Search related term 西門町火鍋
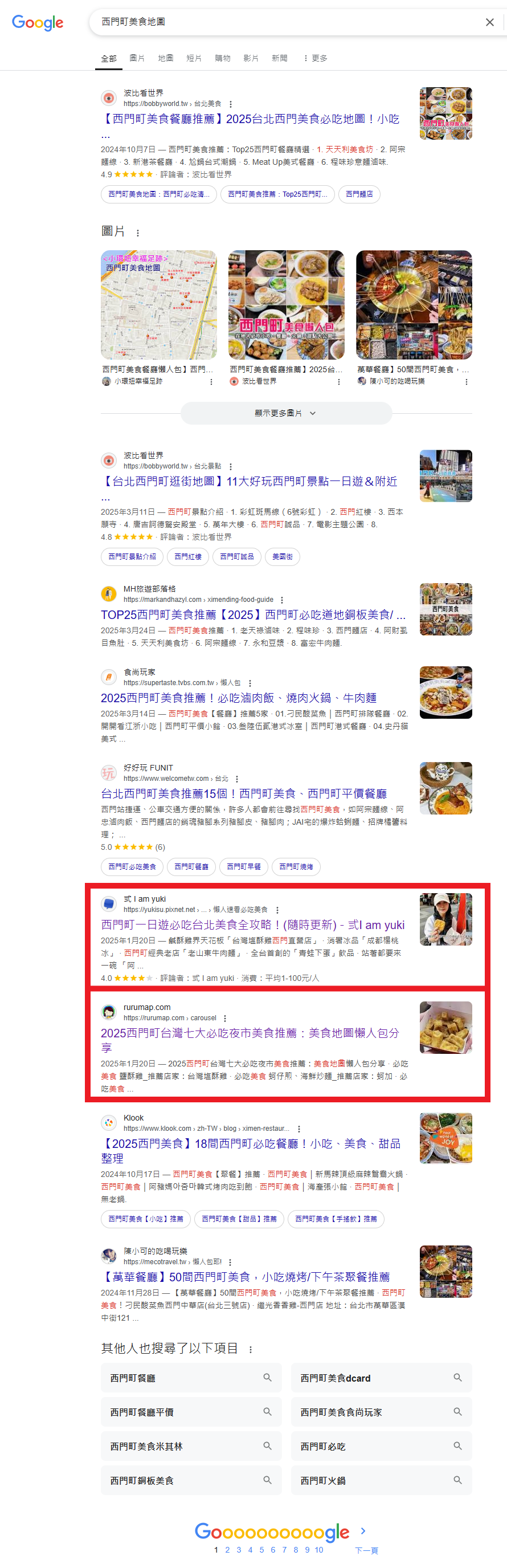Screen dimensions: 507x1568 tap(381, 1480)
